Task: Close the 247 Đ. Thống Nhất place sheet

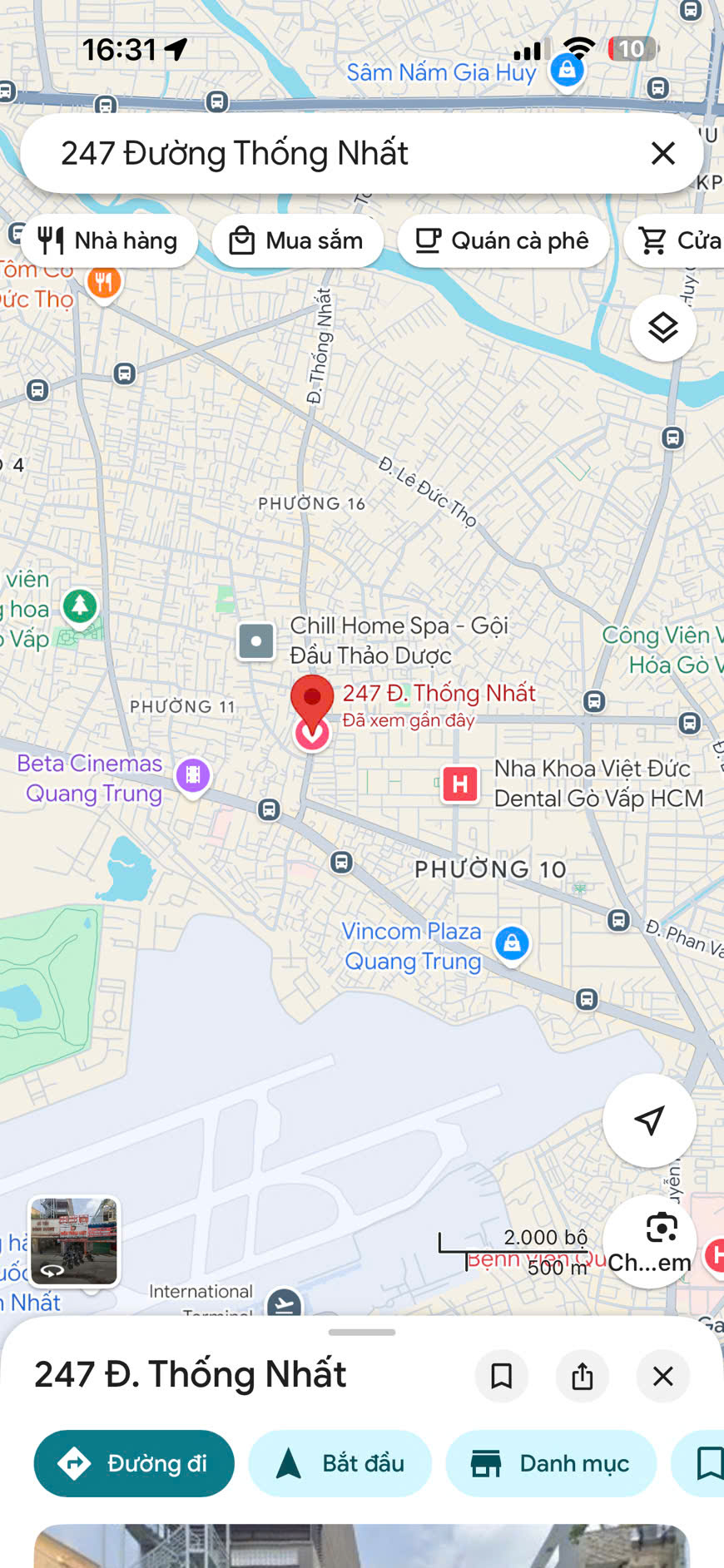Action: (x=662, y=1377)
